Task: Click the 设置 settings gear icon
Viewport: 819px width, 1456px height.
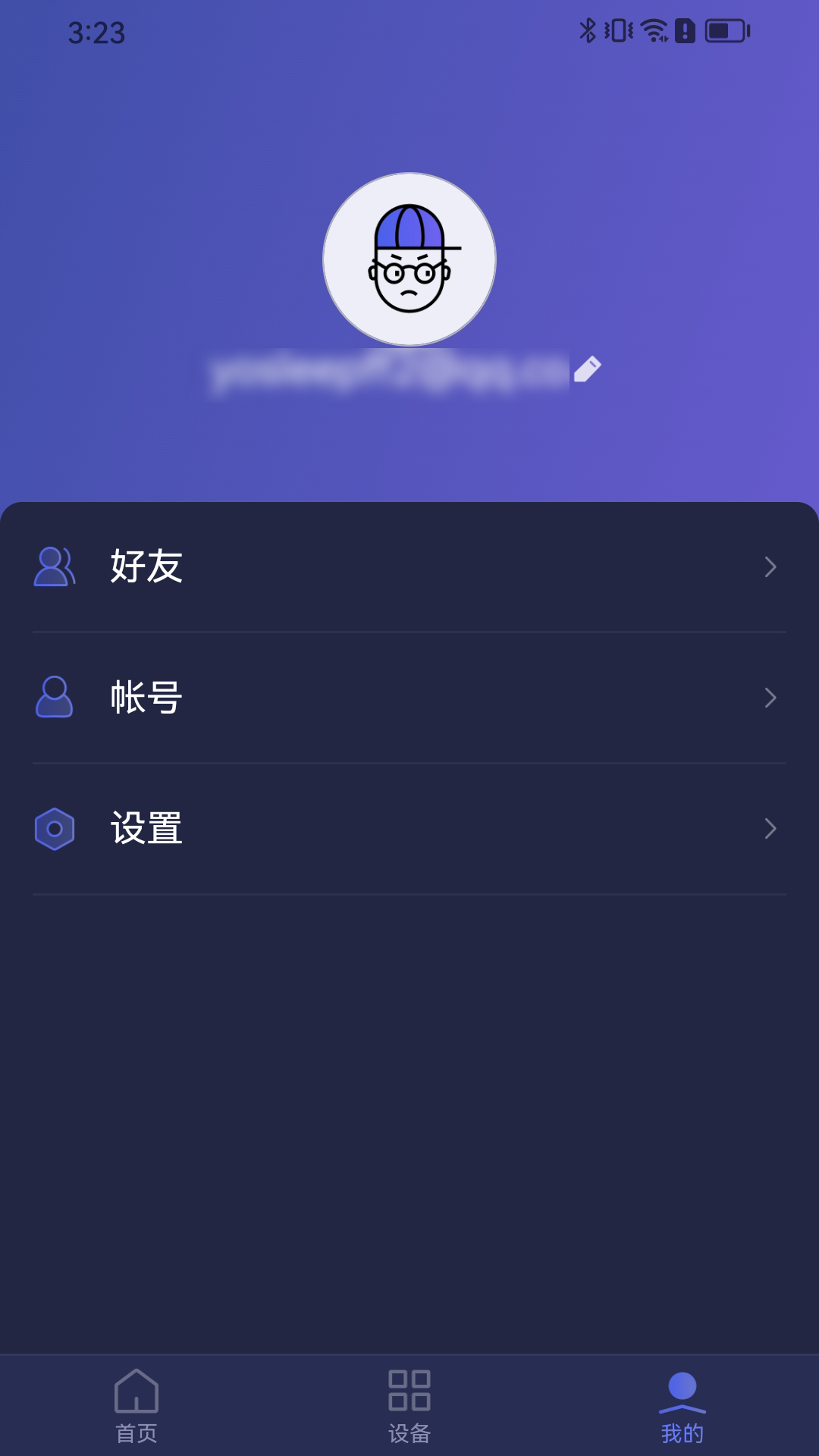Action: [x=54, y=830]
